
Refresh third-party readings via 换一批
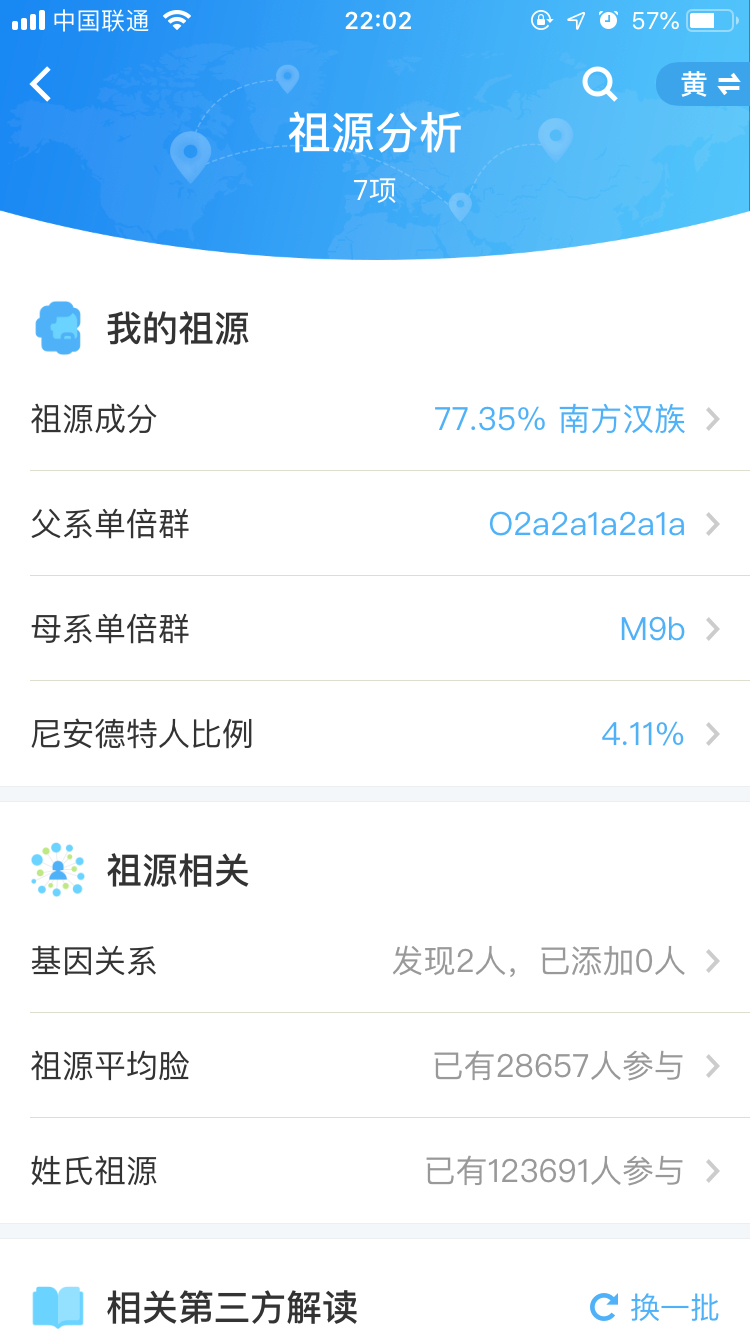click(656, 1306)
